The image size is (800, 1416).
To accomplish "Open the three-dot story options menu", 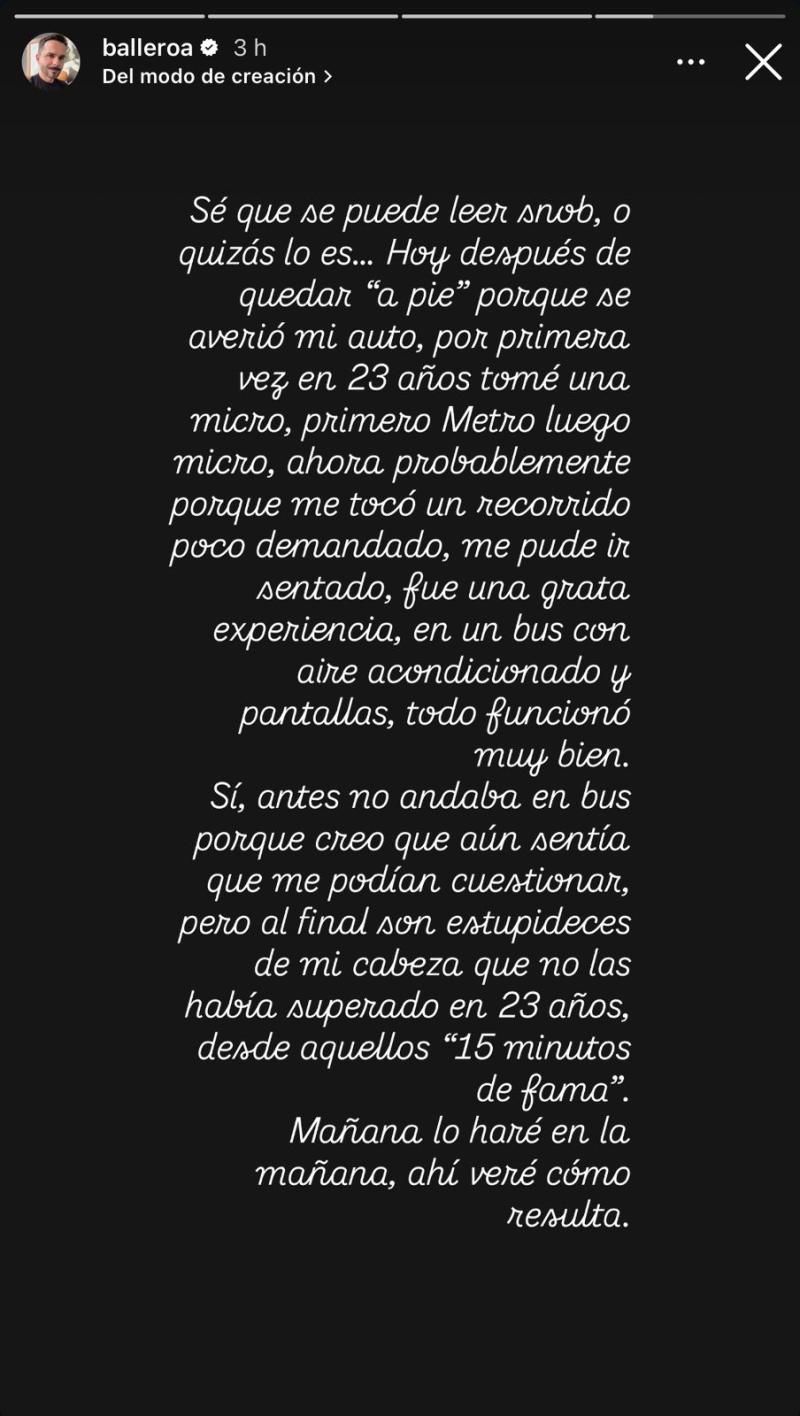I will (691, 62).
